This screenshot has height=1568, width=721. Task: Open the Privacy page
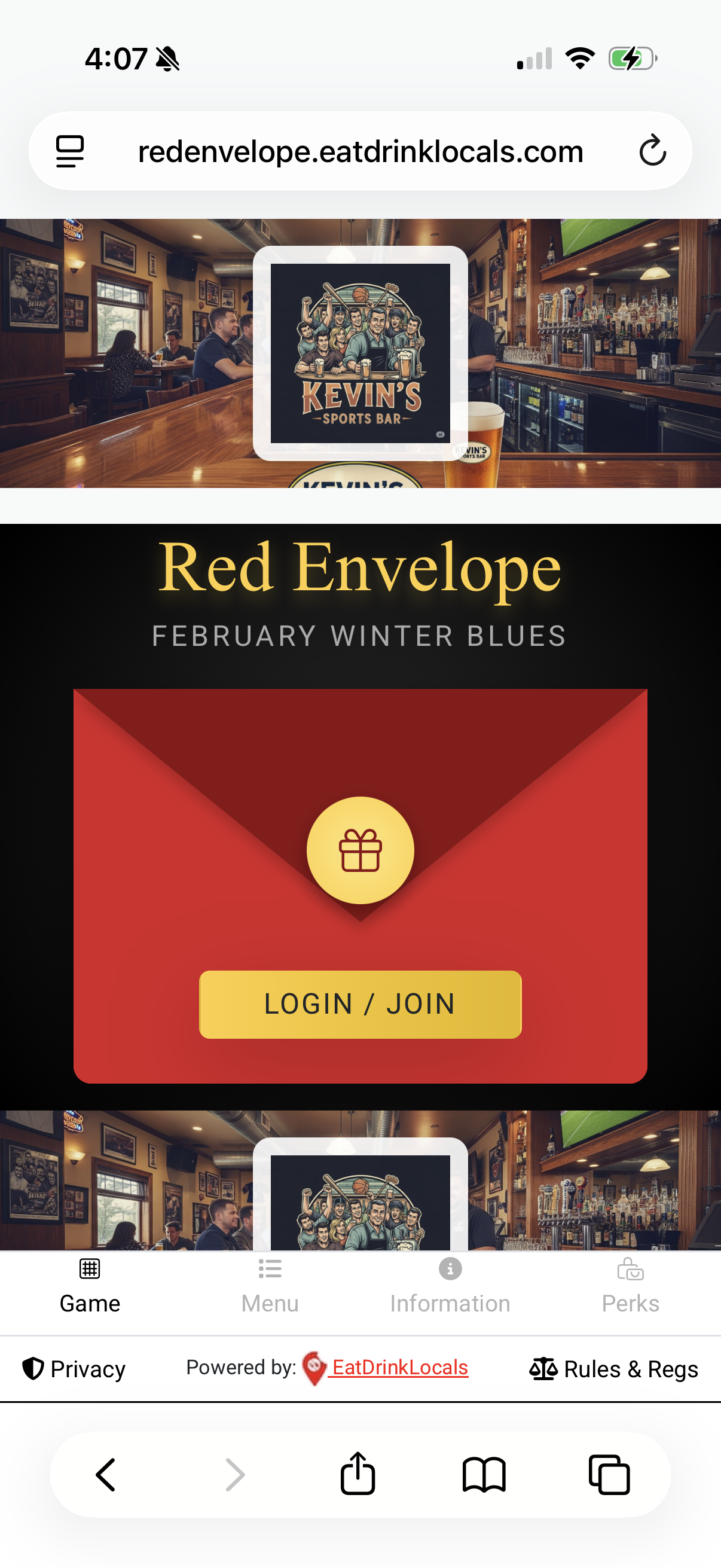coord(74,1369)
